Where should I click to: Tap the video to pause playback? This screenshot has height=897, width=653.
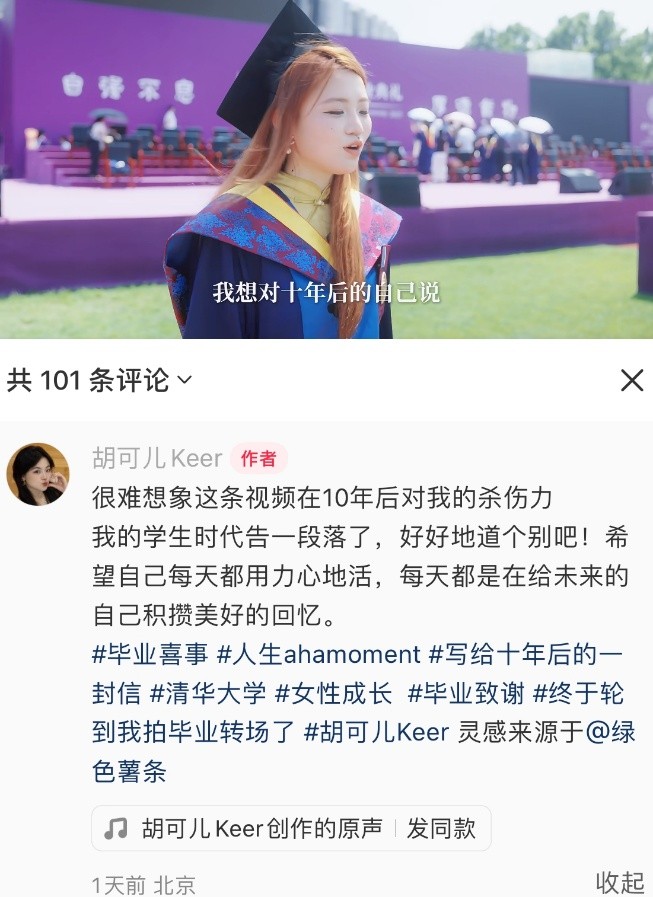pyautogui.click(x=326, y=170)
